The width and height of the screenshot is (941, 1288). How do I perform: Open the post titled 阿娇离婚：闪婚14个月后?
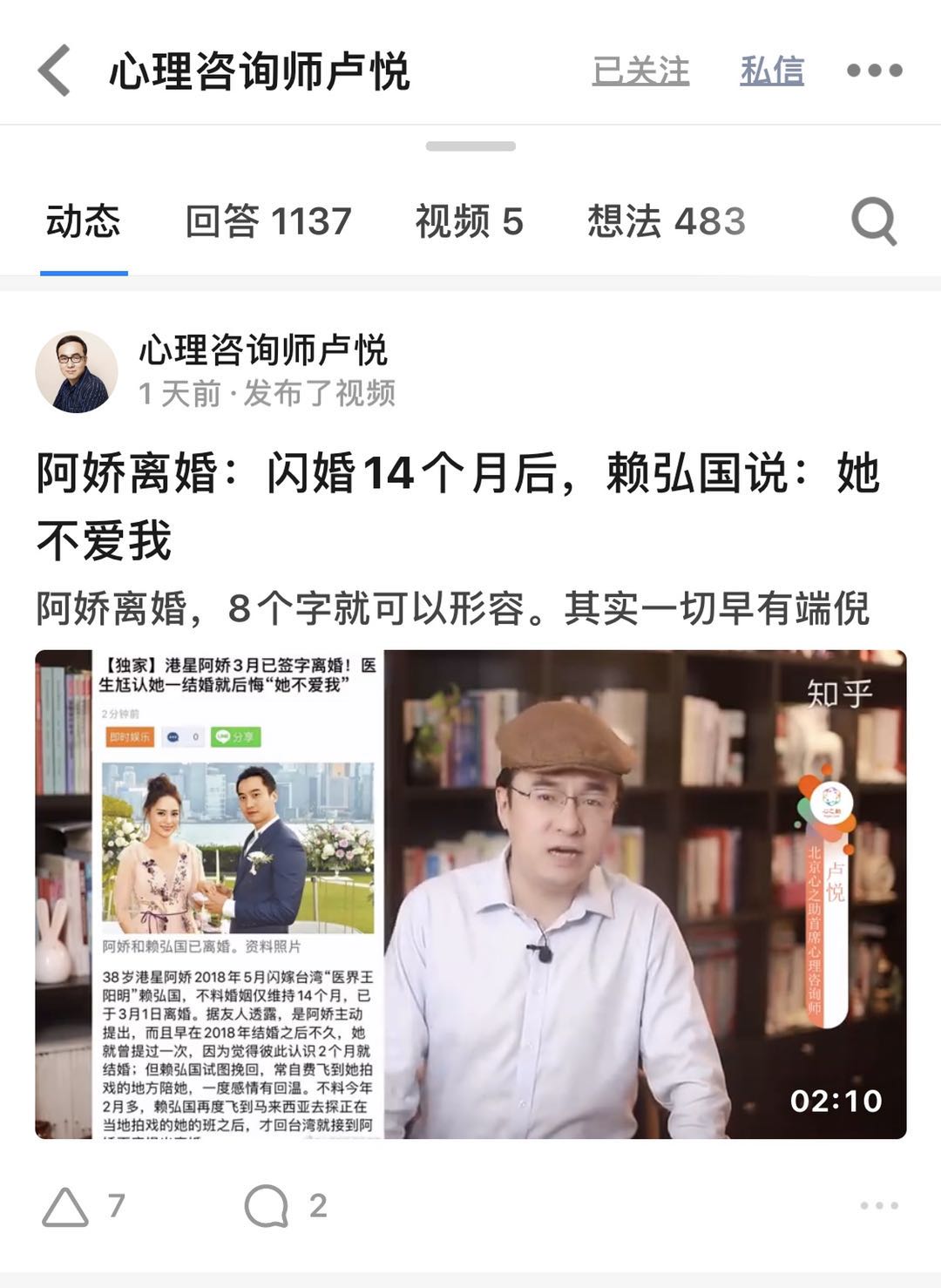coord(459,505)
